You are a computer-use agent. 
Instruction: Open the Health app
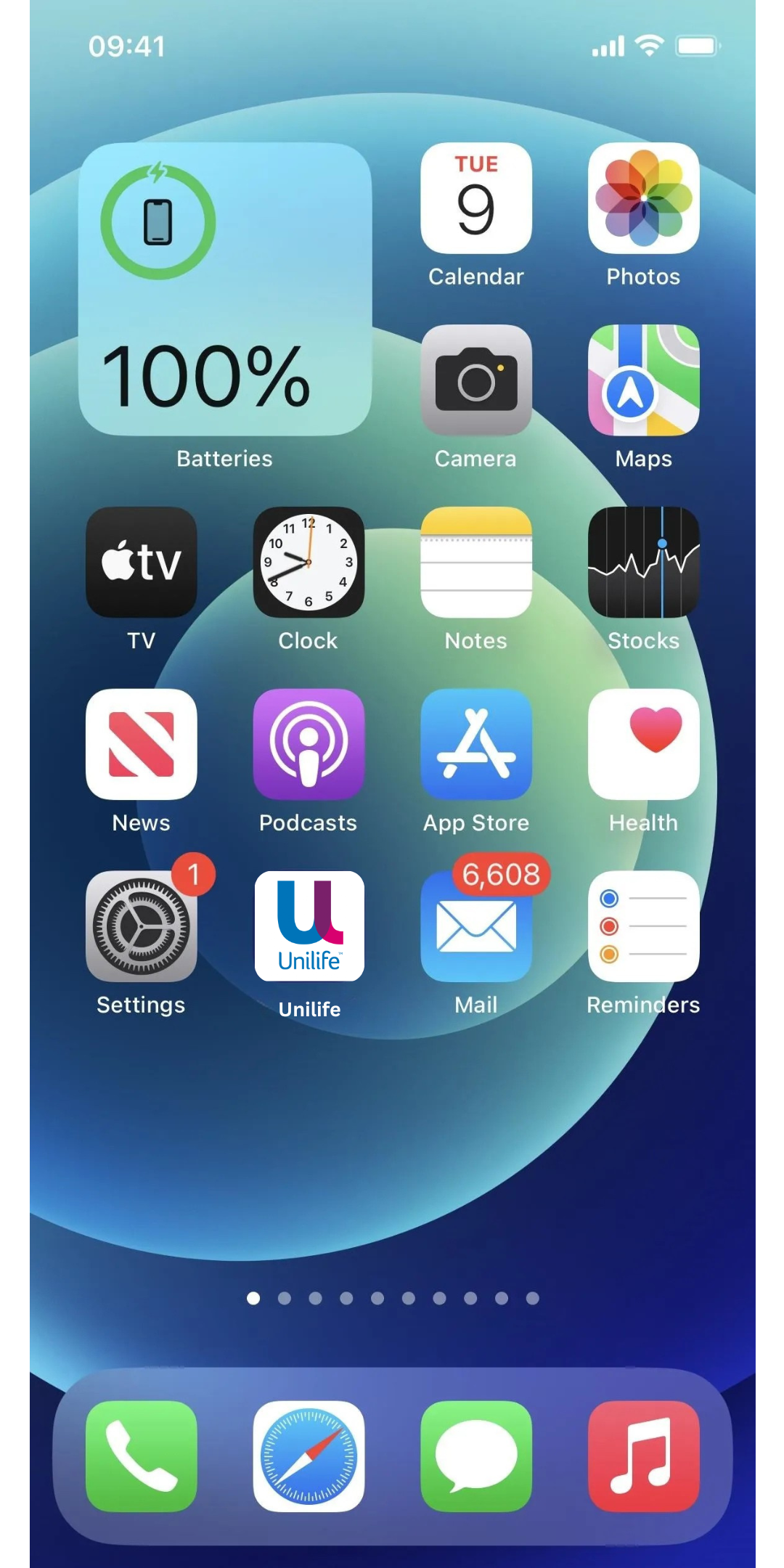coord(643,745)
